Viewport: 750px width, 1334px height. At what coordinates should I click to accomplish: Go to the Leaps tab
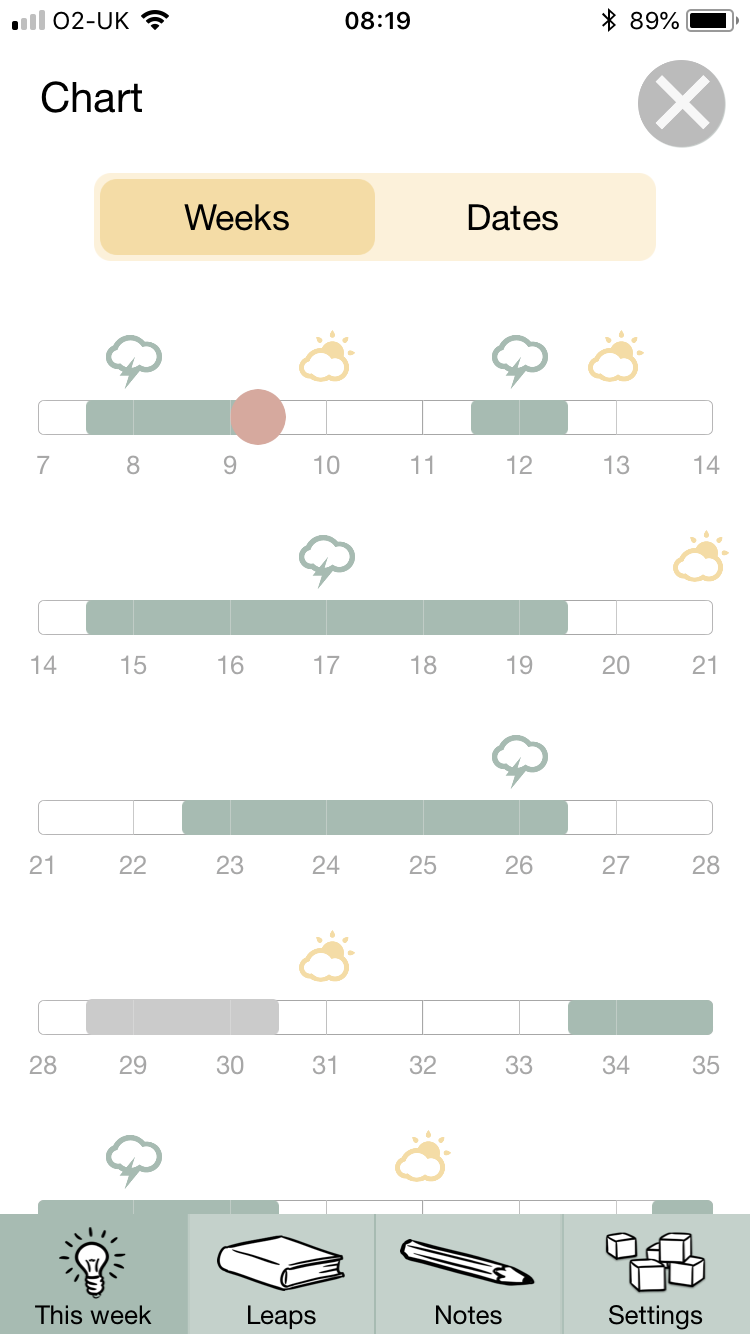(x=281, y=1275)
